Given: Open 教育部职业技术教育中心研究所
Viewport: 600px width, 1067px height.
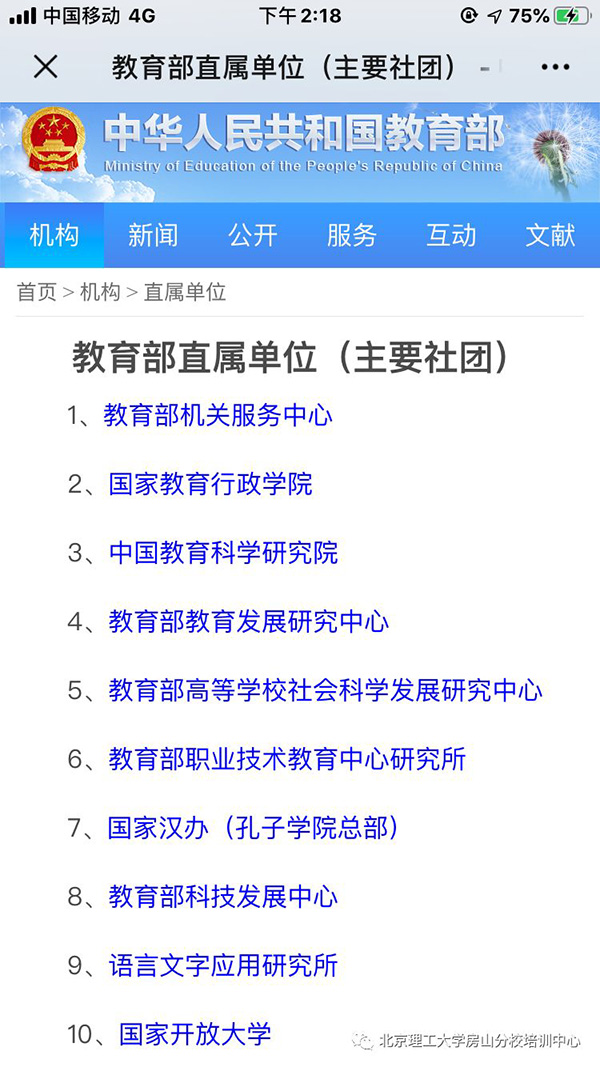Looking at the screenshot, I should coord(287,759).
